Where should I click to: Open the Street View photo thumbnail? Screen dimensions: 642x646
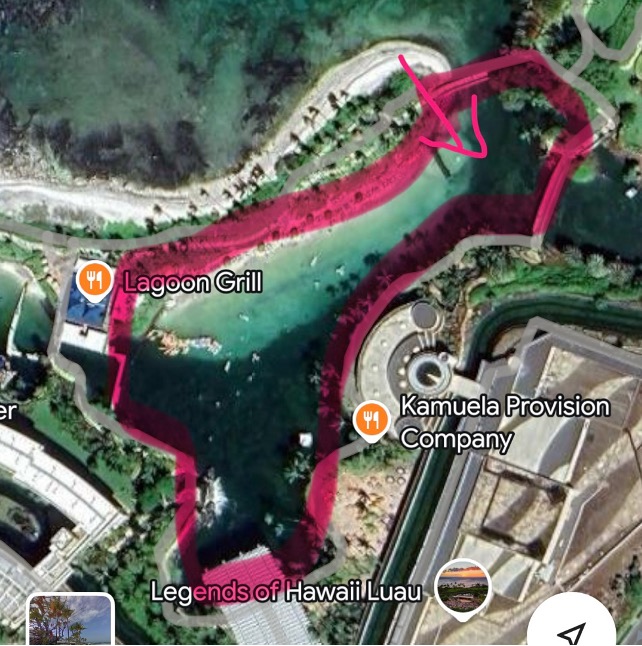pyautogui.click(x=69, y=622)
